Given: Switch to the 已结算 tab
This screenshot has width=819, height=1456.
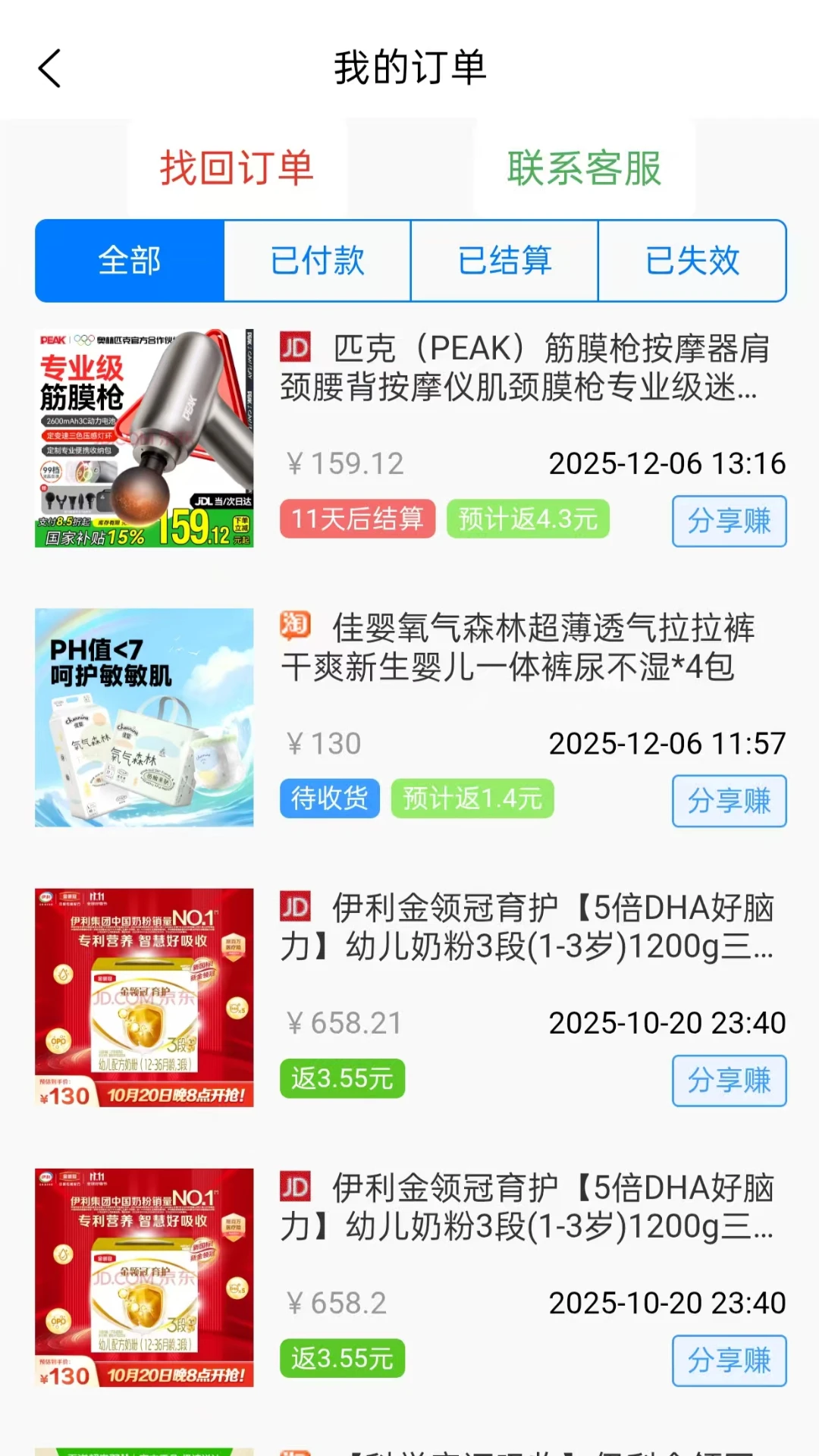Looking at the screenshot, I should coord(504,261).
